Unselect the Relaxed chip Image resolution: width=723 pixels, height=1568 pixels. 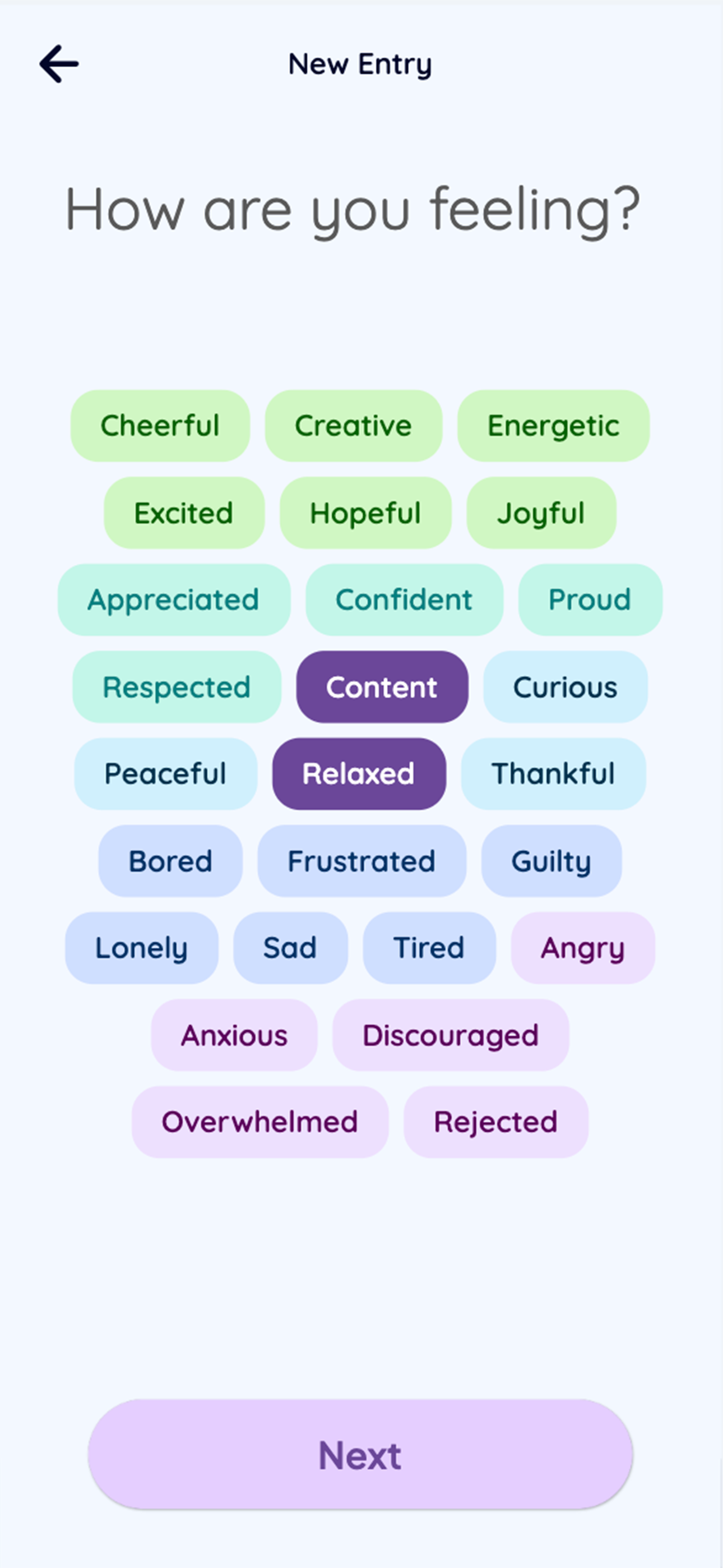359,774
